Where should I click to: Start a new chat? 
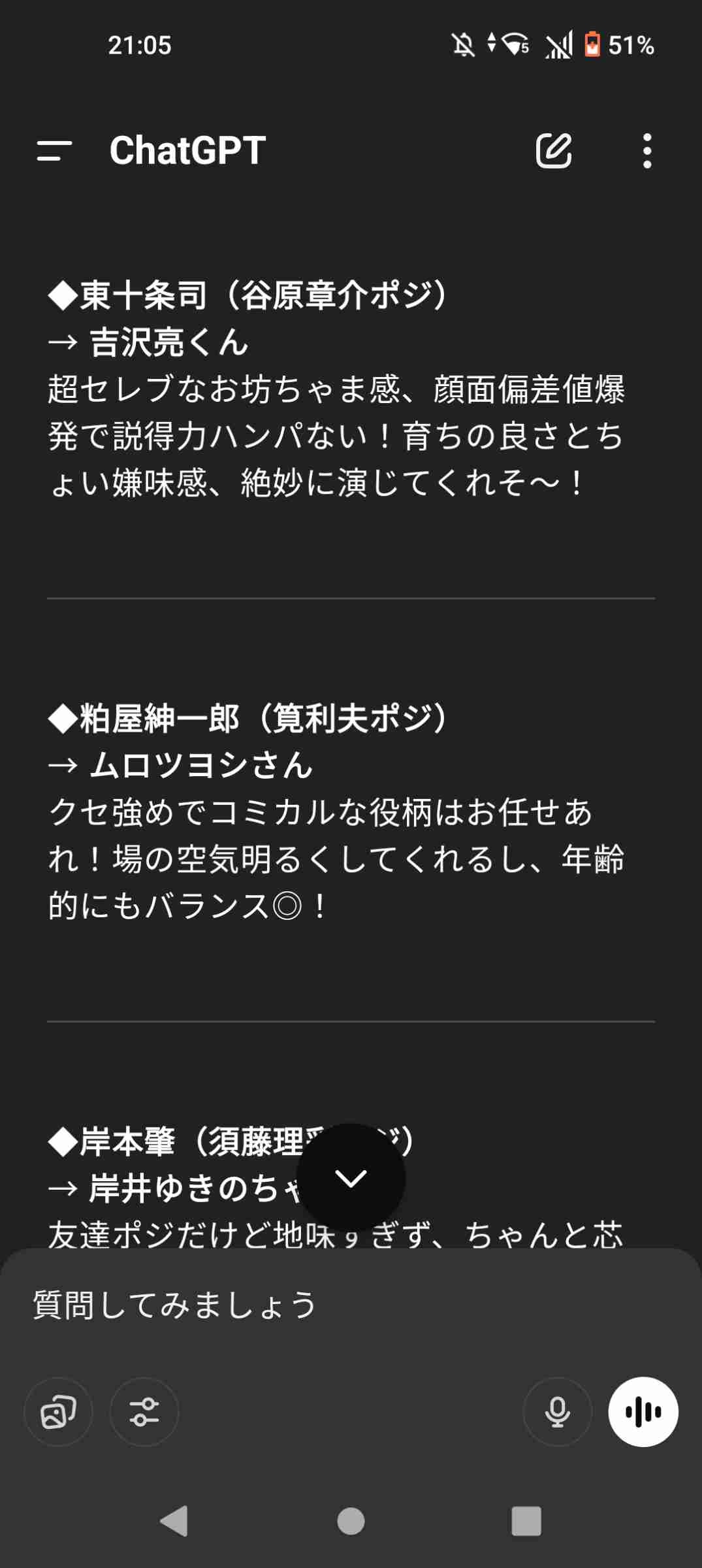[554, 151]
